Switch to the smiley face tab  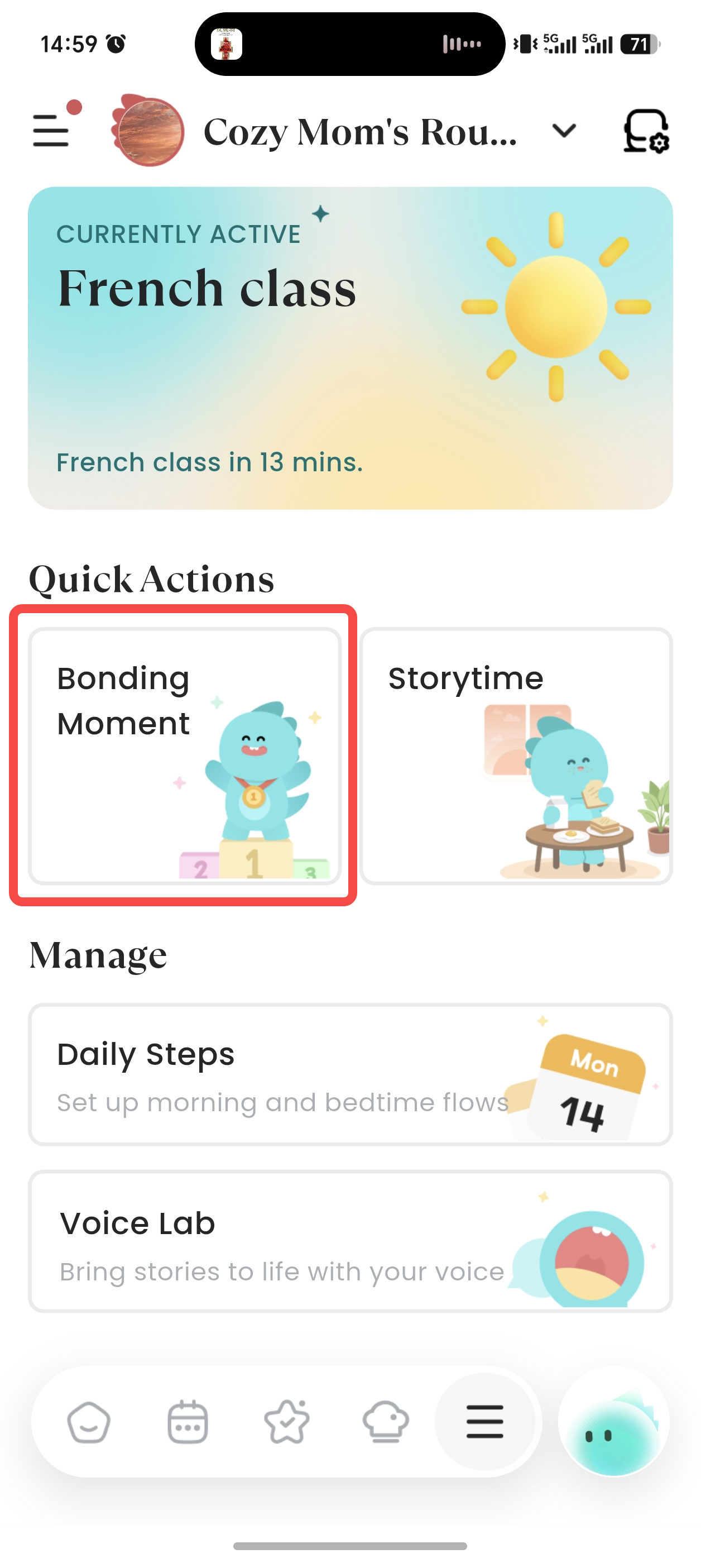pyautogui.click(x=89, y=1422)
